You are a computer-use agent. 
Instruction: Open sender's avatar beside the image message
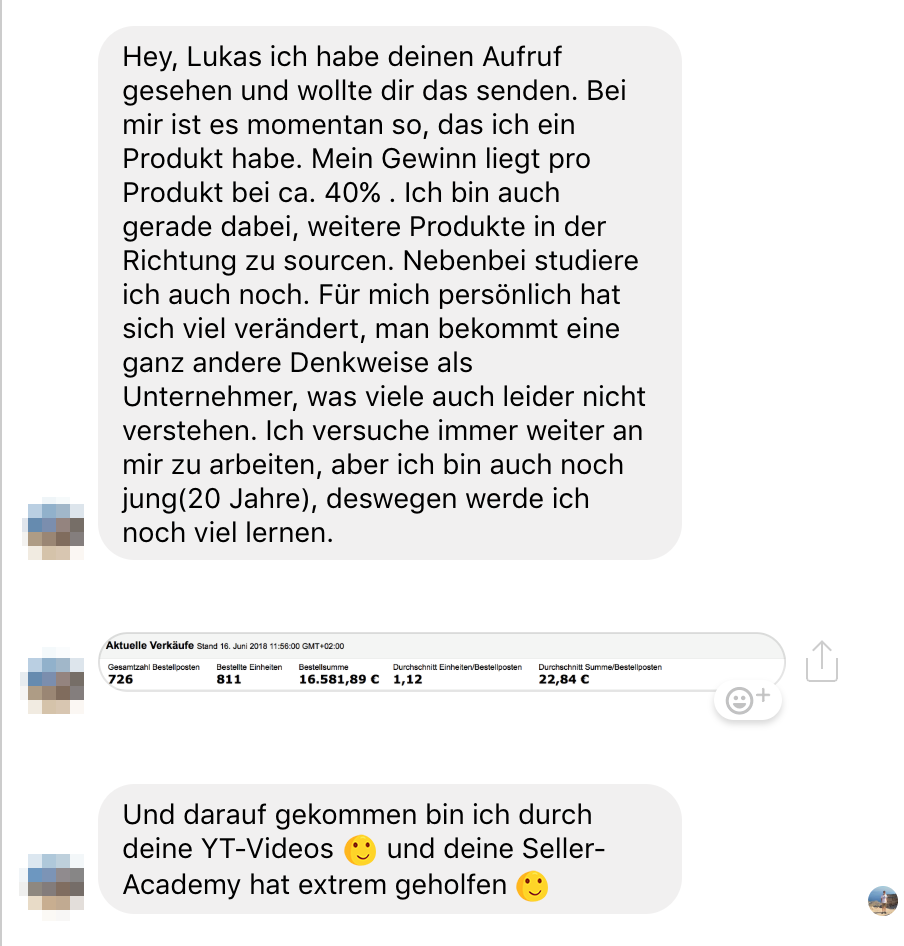(55, 684)
